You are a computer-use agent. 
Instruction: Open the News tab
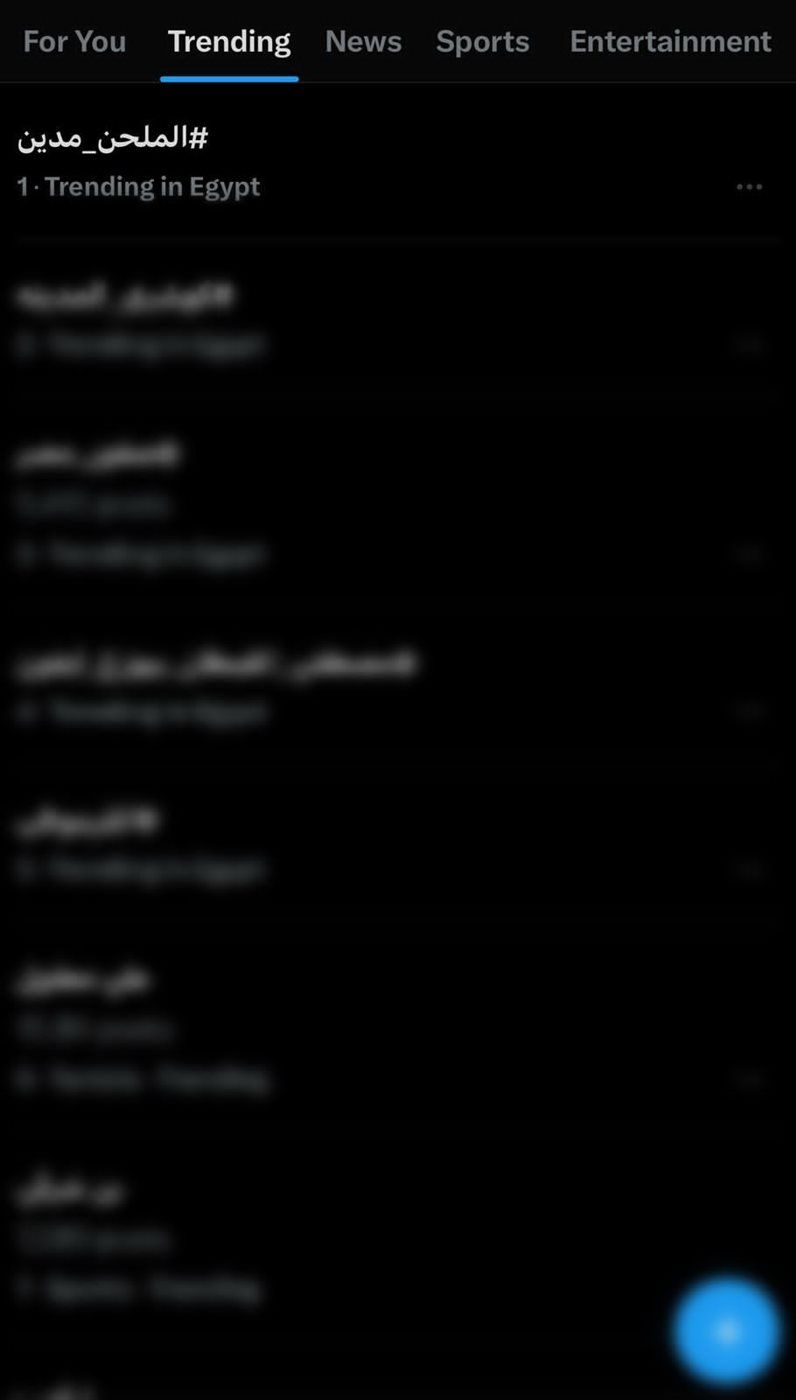pyautogui.click(x=363, y=41)
